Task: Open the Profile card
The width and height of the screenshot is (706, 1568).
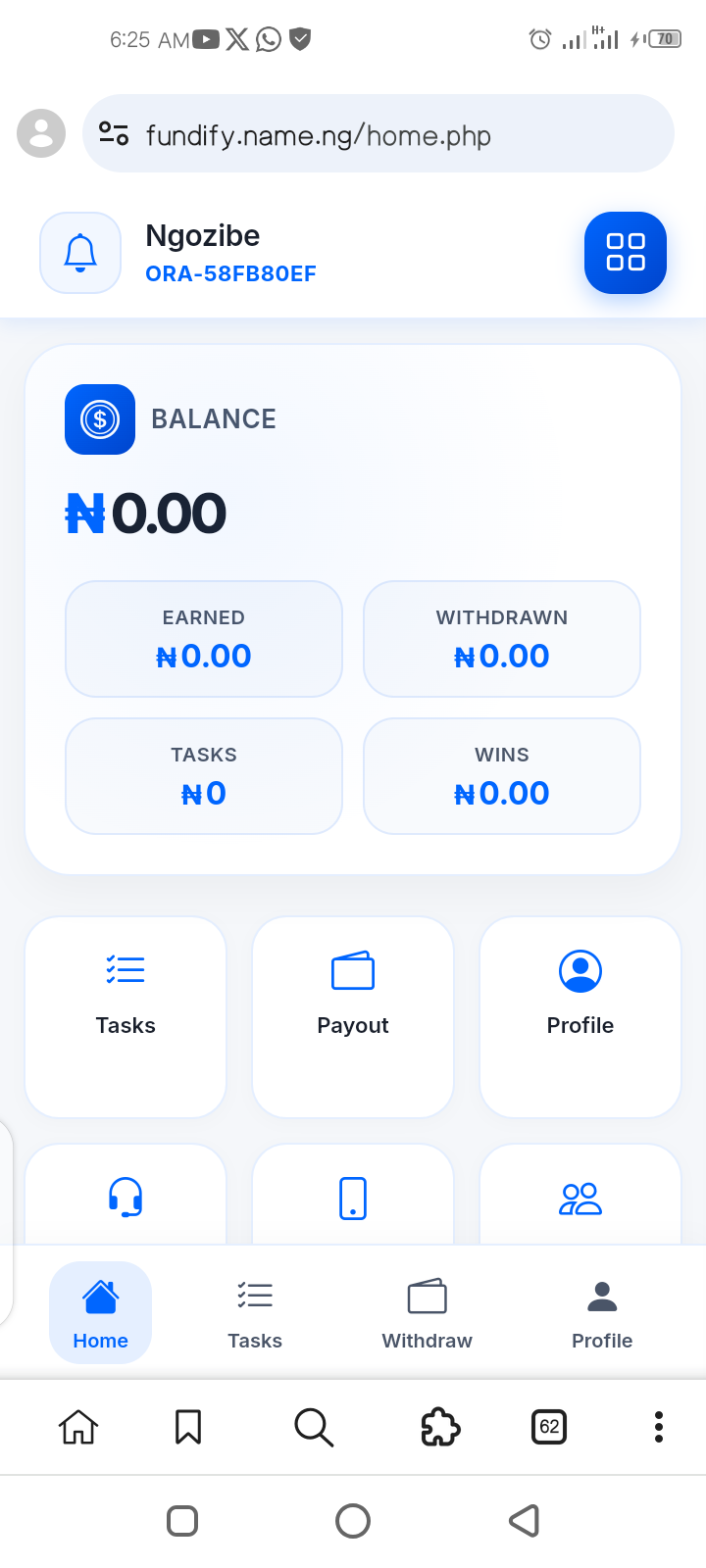Action: click(580, 1016)
